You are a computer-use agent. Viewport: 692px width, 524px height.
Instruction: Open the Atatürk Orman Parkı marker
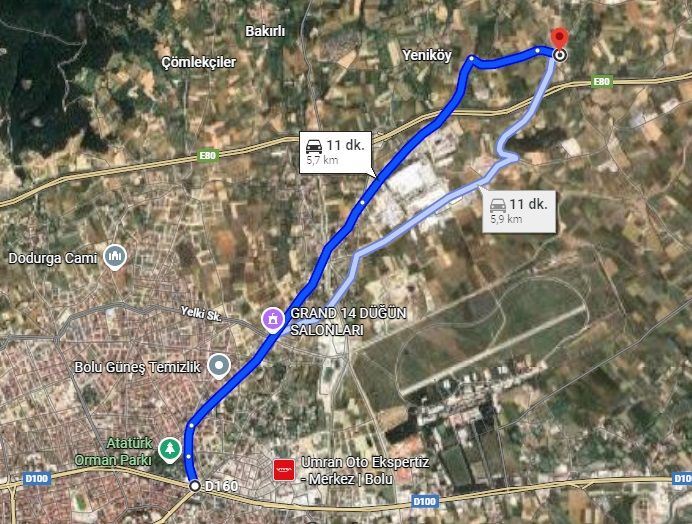[x=171, y=447]
